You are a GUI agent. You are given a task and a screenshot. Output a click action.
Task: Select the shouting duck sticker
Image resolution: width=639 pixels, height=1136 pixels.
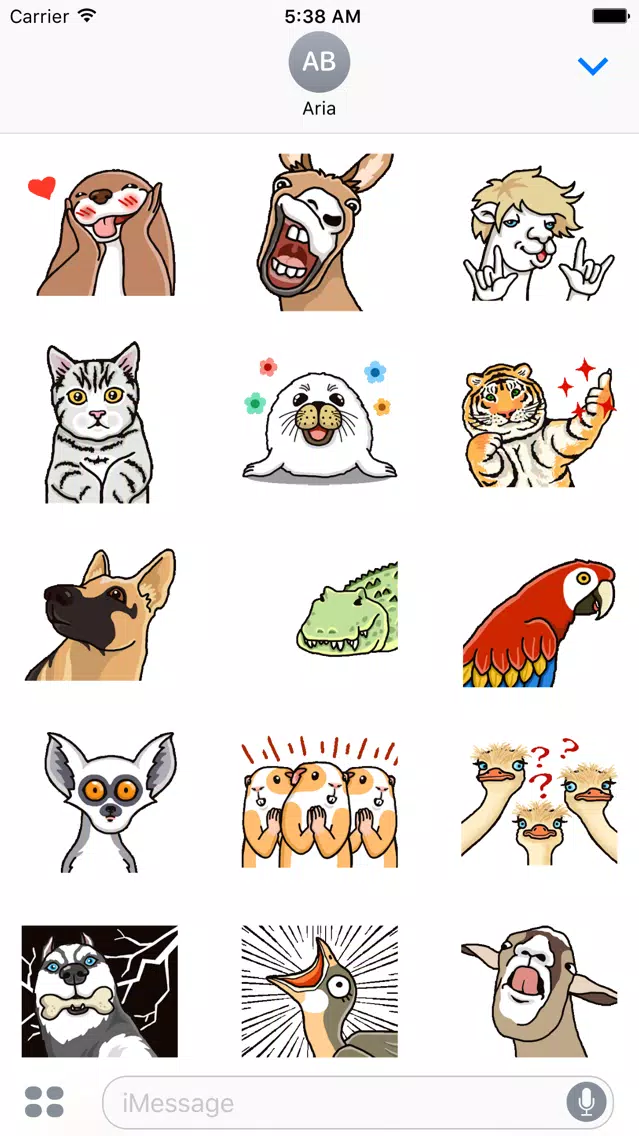319,991
